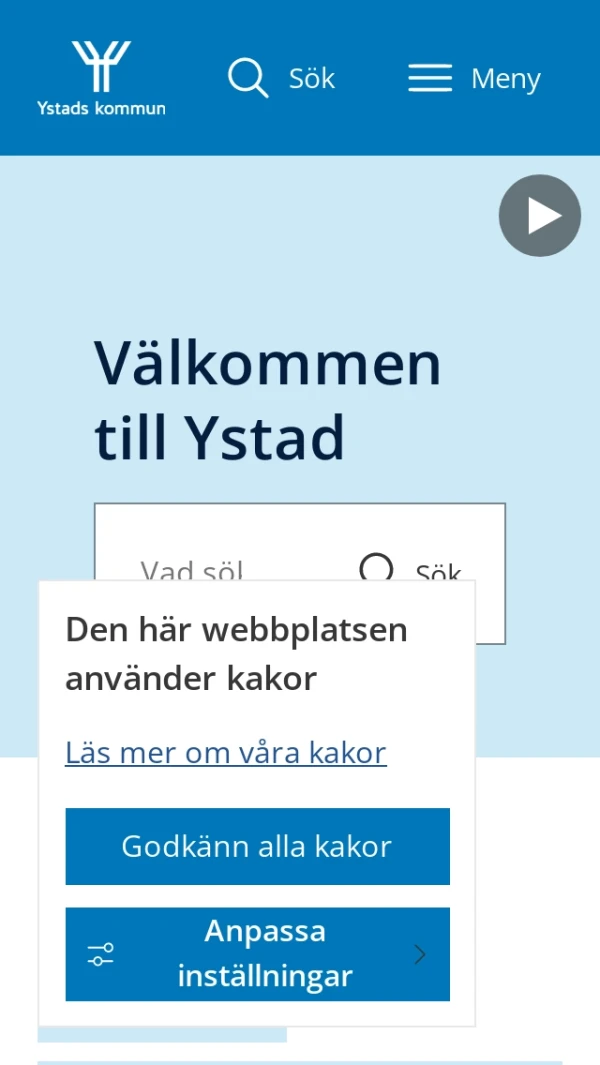The height and width of the screenshot is (1065, 600).
Task: Open 'Läs mer om våra kakor' link
Action: pos(226,752)
